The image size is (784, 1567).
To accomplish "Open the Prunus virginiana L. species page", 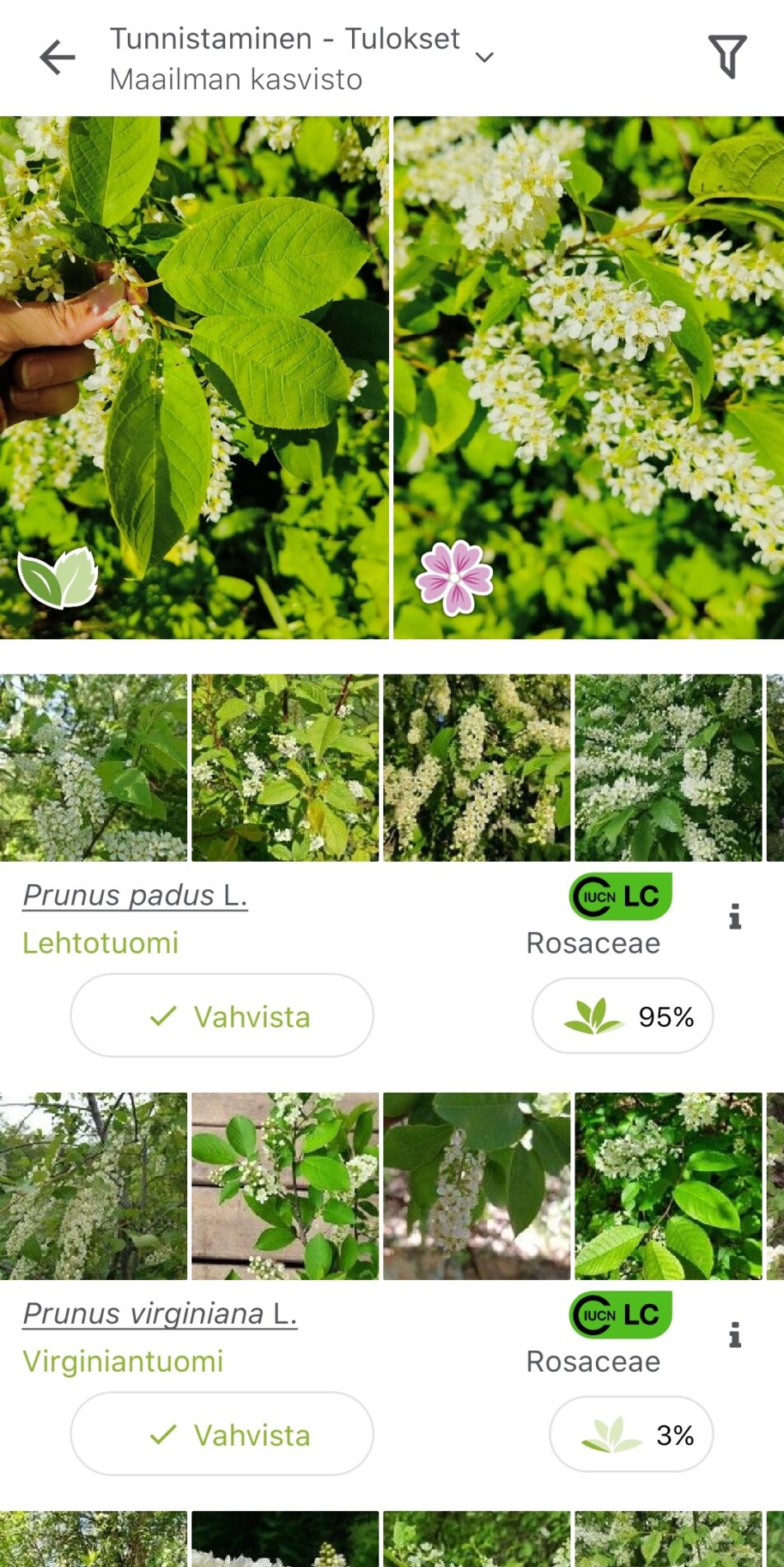I will [160, 1313].
